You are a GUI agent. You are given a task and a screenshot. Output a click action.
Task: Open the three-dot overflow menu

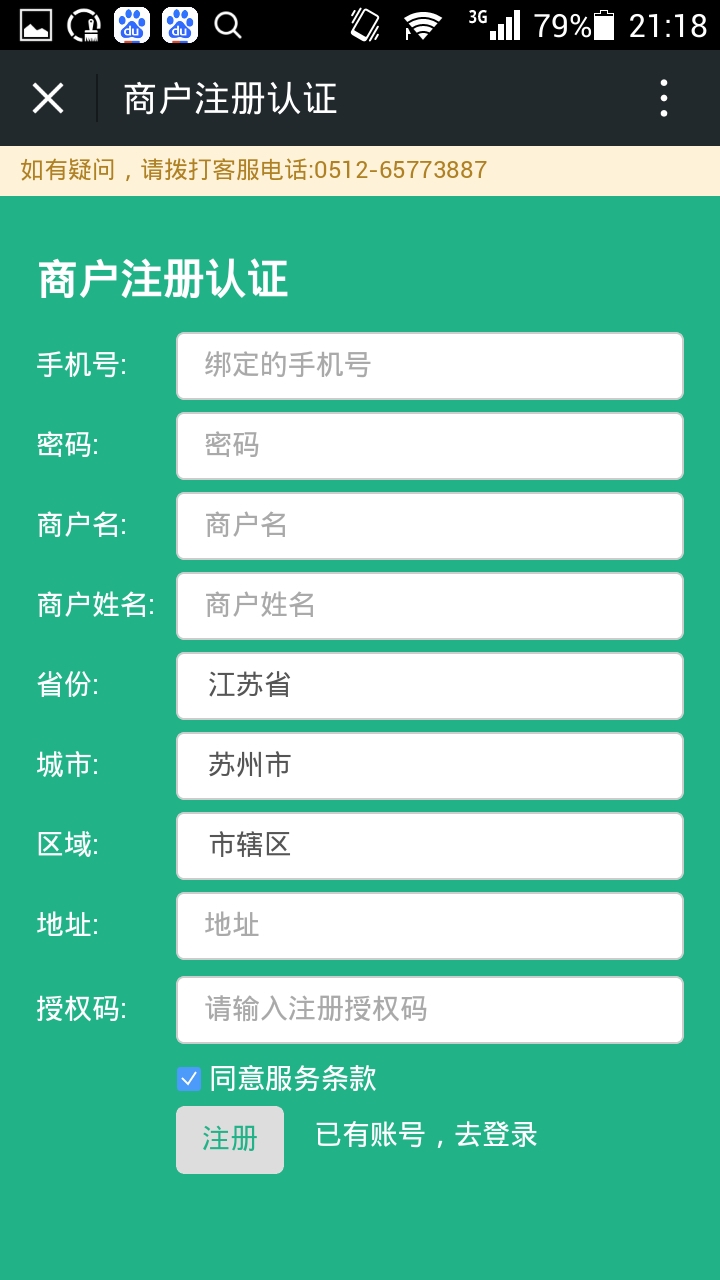pos(662,97)
